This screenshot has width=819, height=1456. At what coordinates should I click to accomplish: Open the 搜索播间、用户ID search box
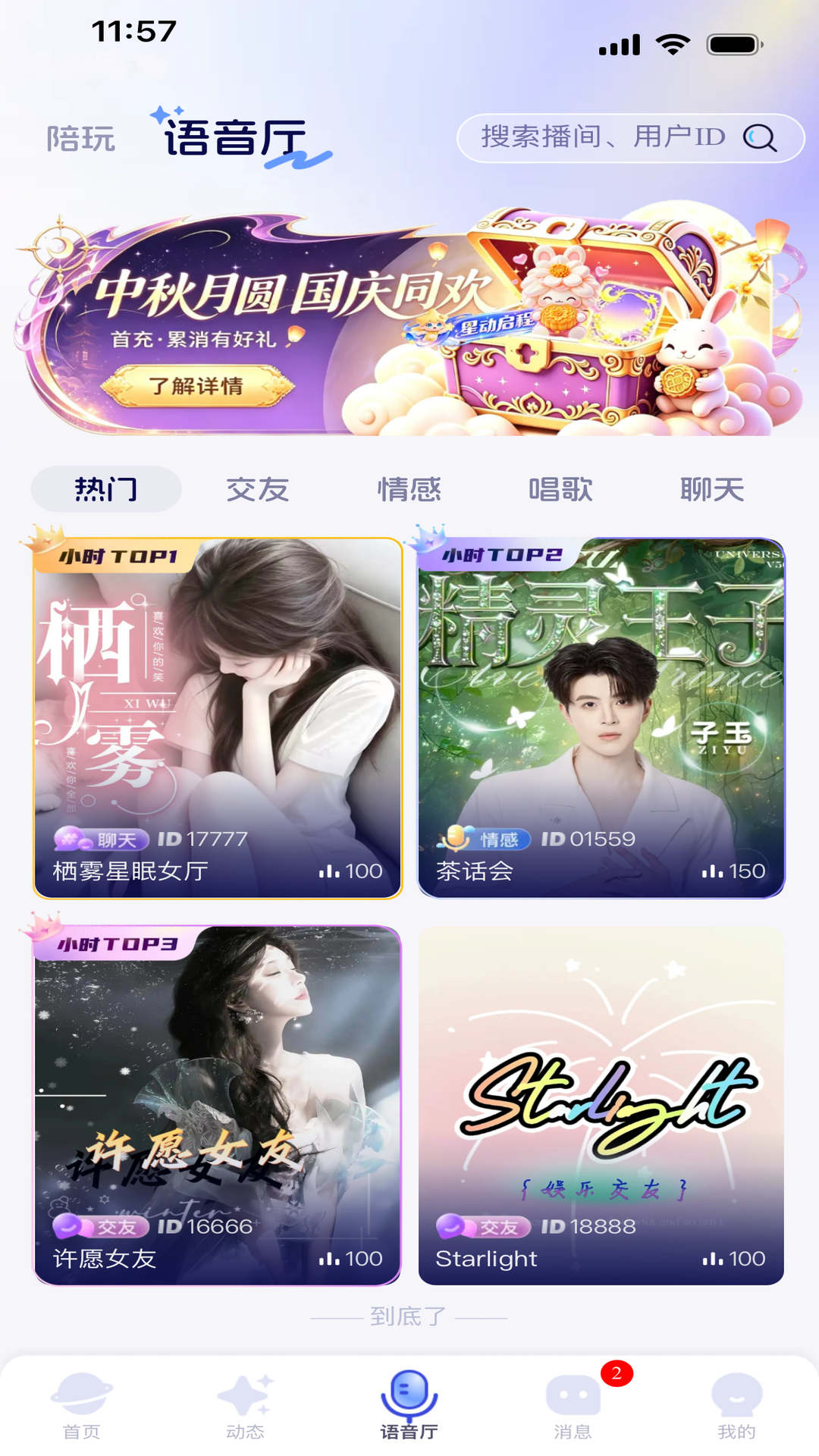[x=630, y=138]
